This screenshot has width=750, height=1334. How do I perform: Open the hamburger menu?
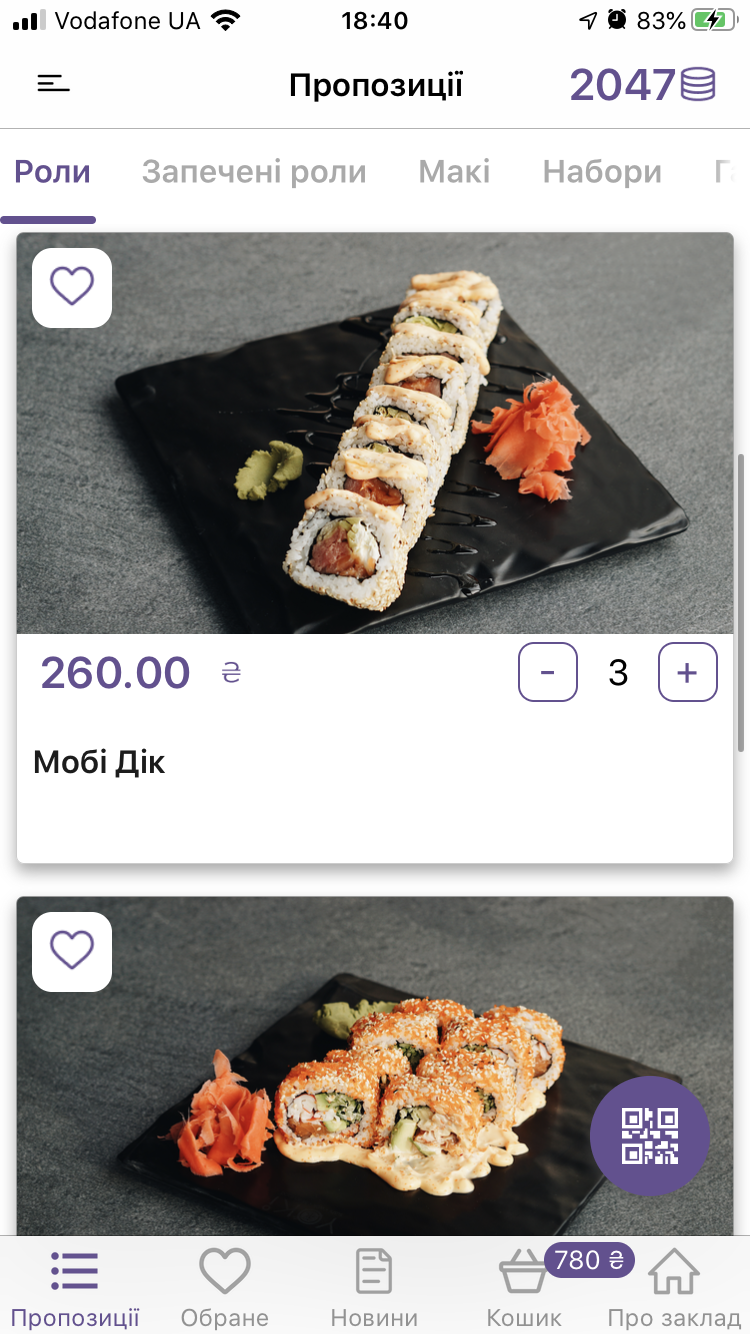pos(54,85)
